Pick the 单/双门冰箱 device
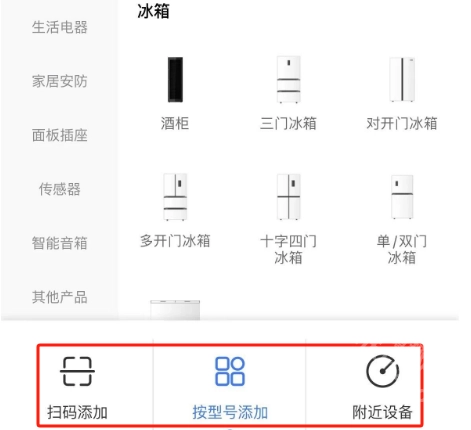This screenshot has width=471, height=430. pyautogui.click(x=402, y=219)
